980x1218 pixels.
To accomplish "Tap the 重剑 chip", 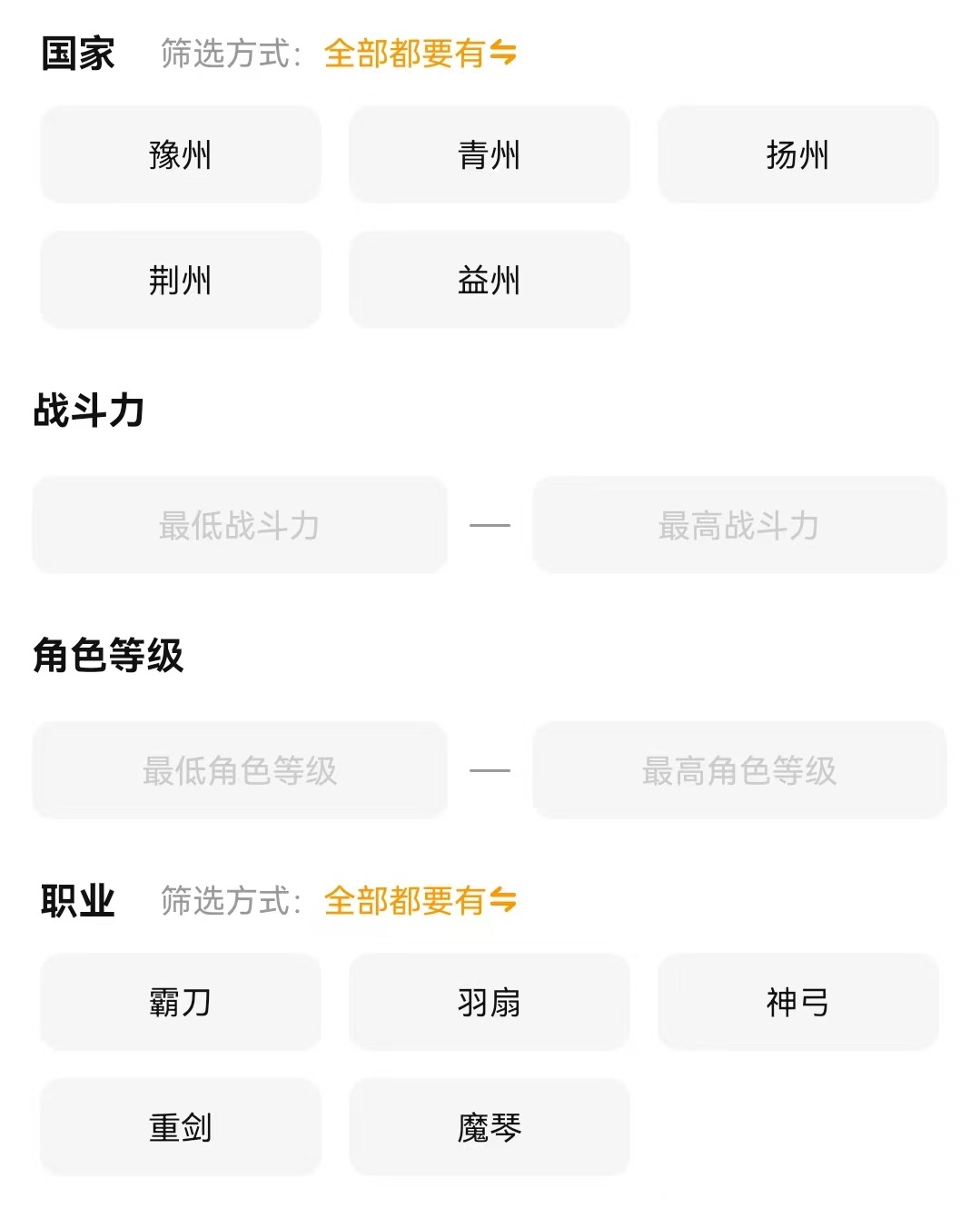I will pos(181,1128).
